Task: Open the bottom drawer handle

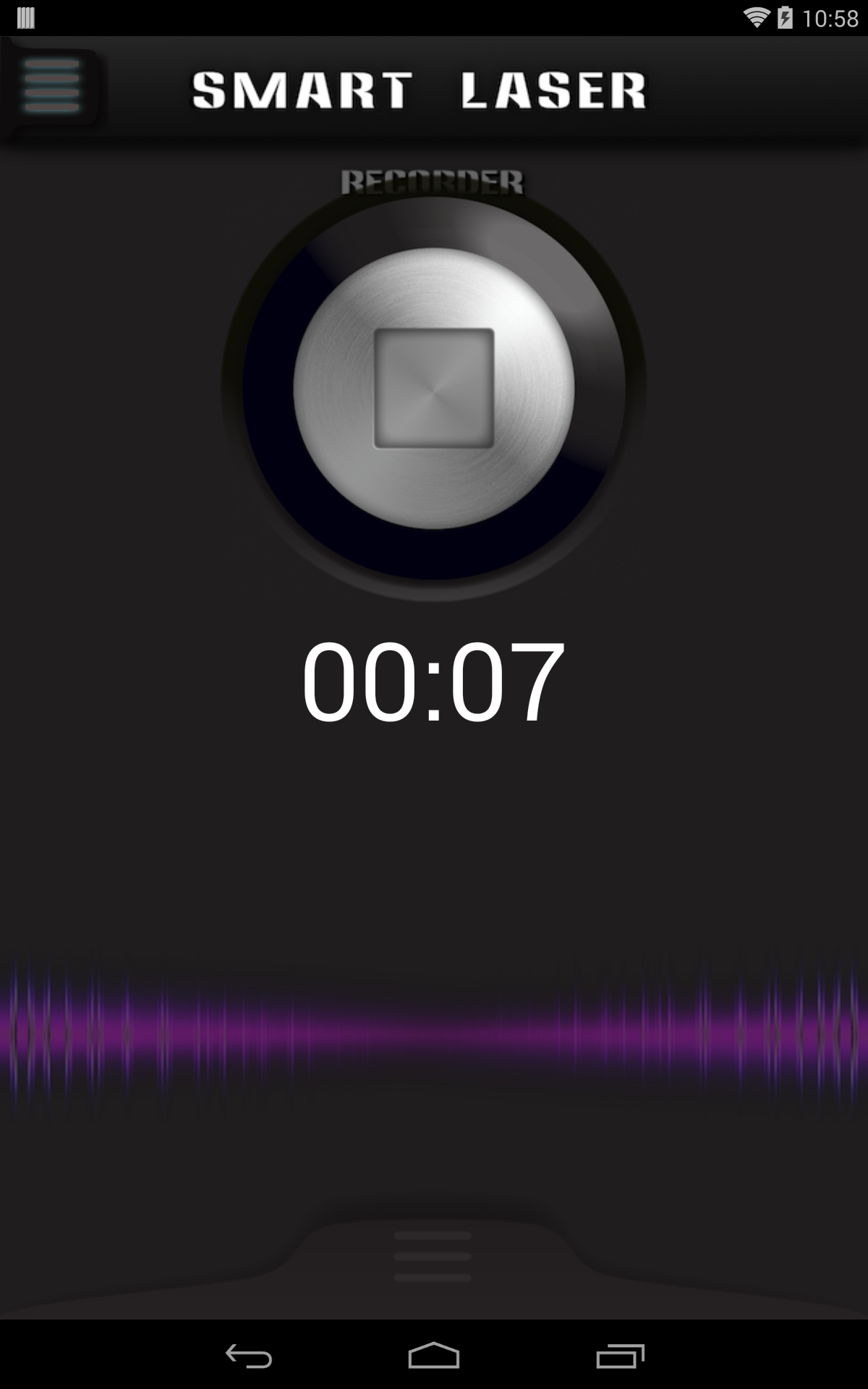Action: 433,1257
